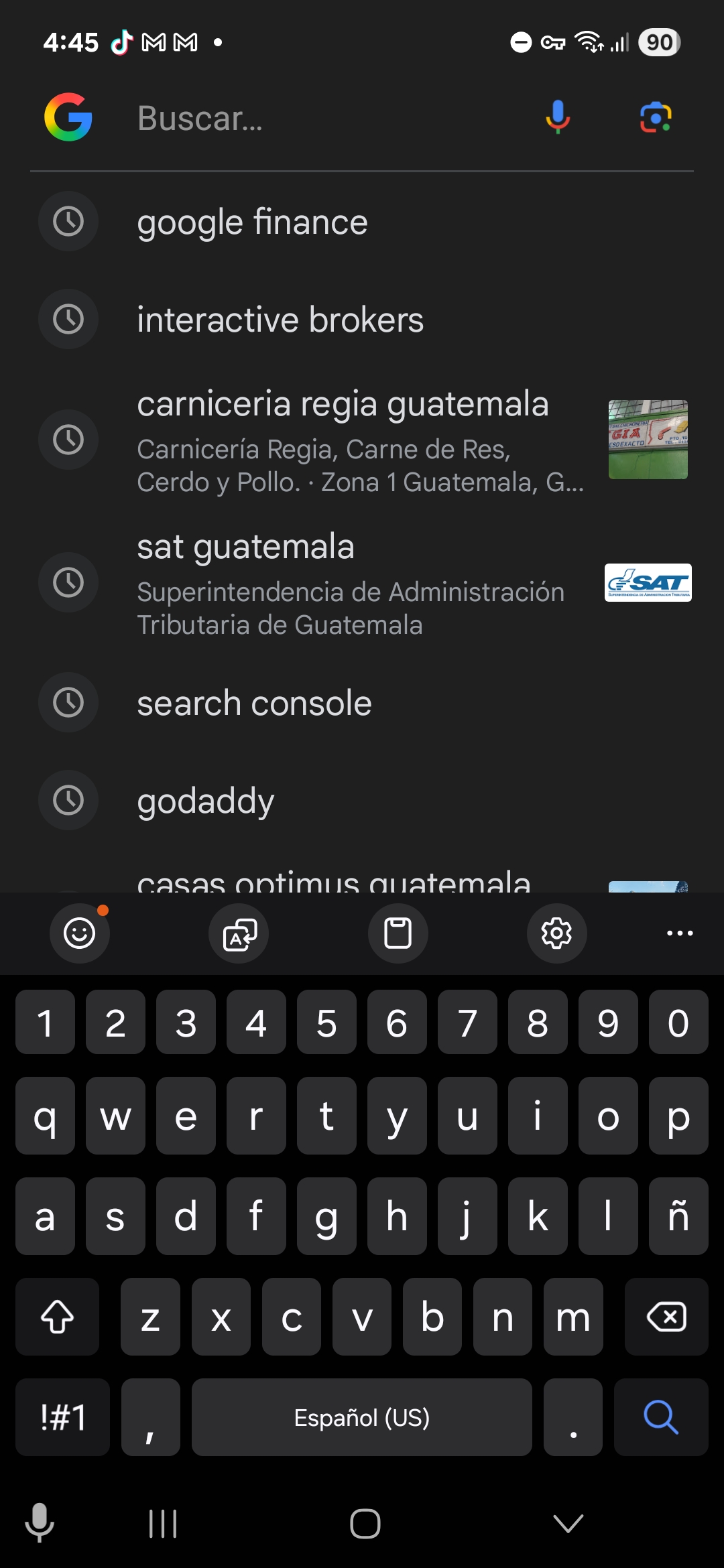The image size is (724, 1568).
Task: Open the casas optimus guatemala suggestion
Action: (x=334, y=881)
